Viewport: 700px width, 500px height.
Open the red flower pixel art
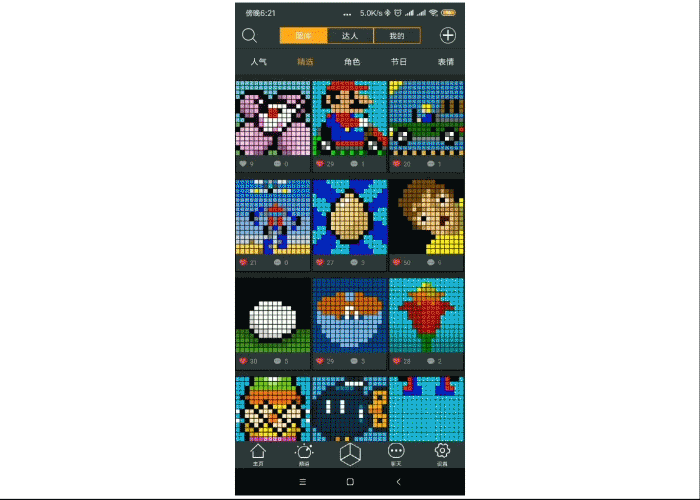426,315
